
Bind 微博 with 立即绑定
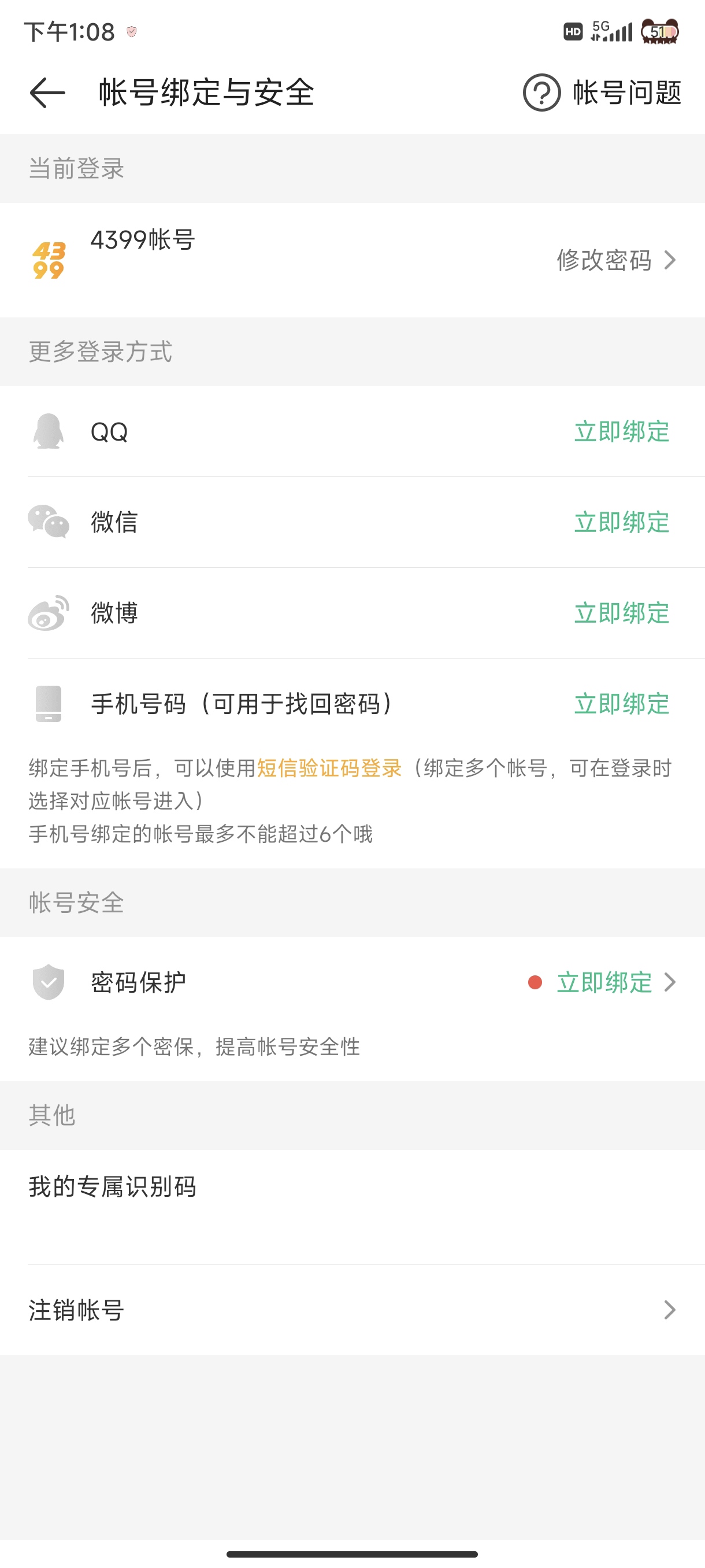[x=621, y=613]
